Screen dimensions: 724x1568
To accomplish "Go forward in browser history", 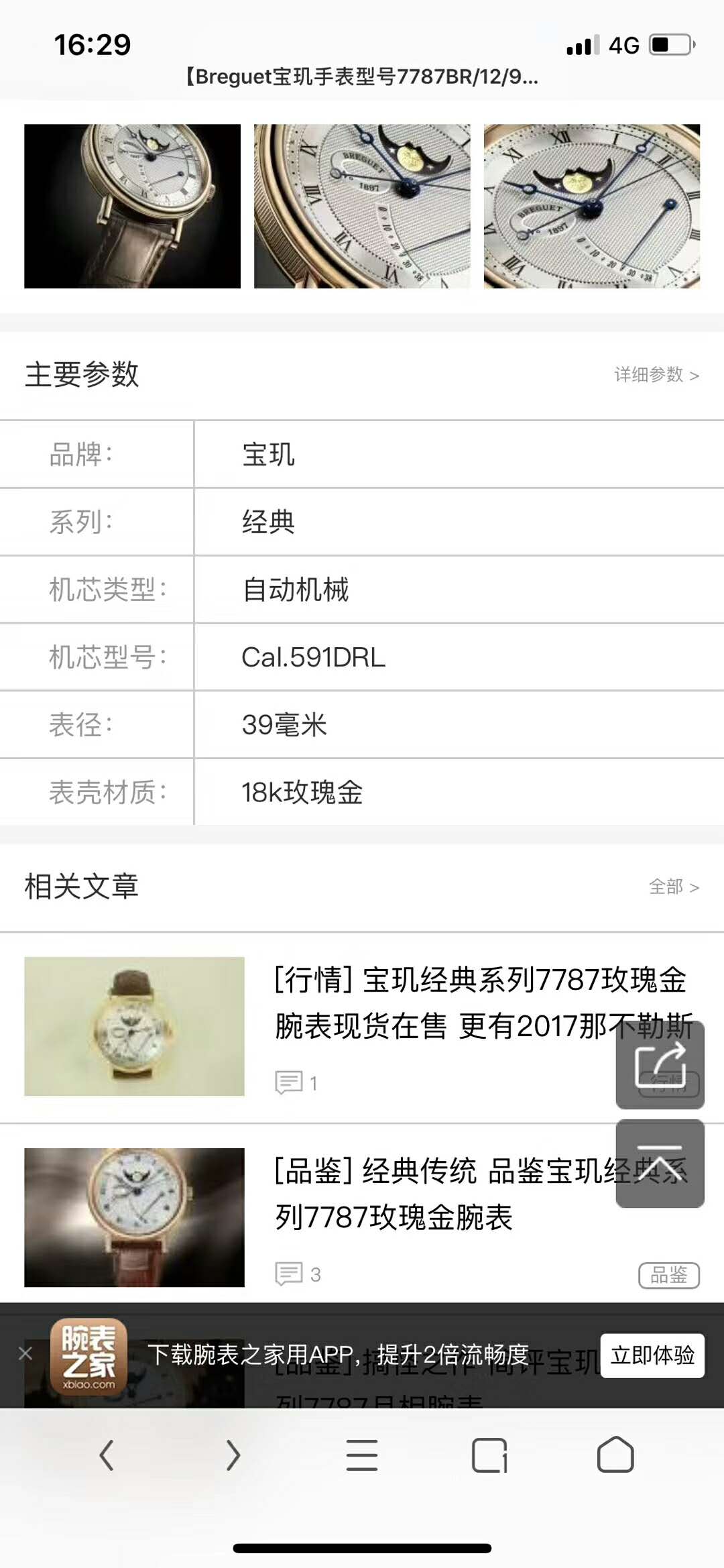I will tap(233, 1455).
